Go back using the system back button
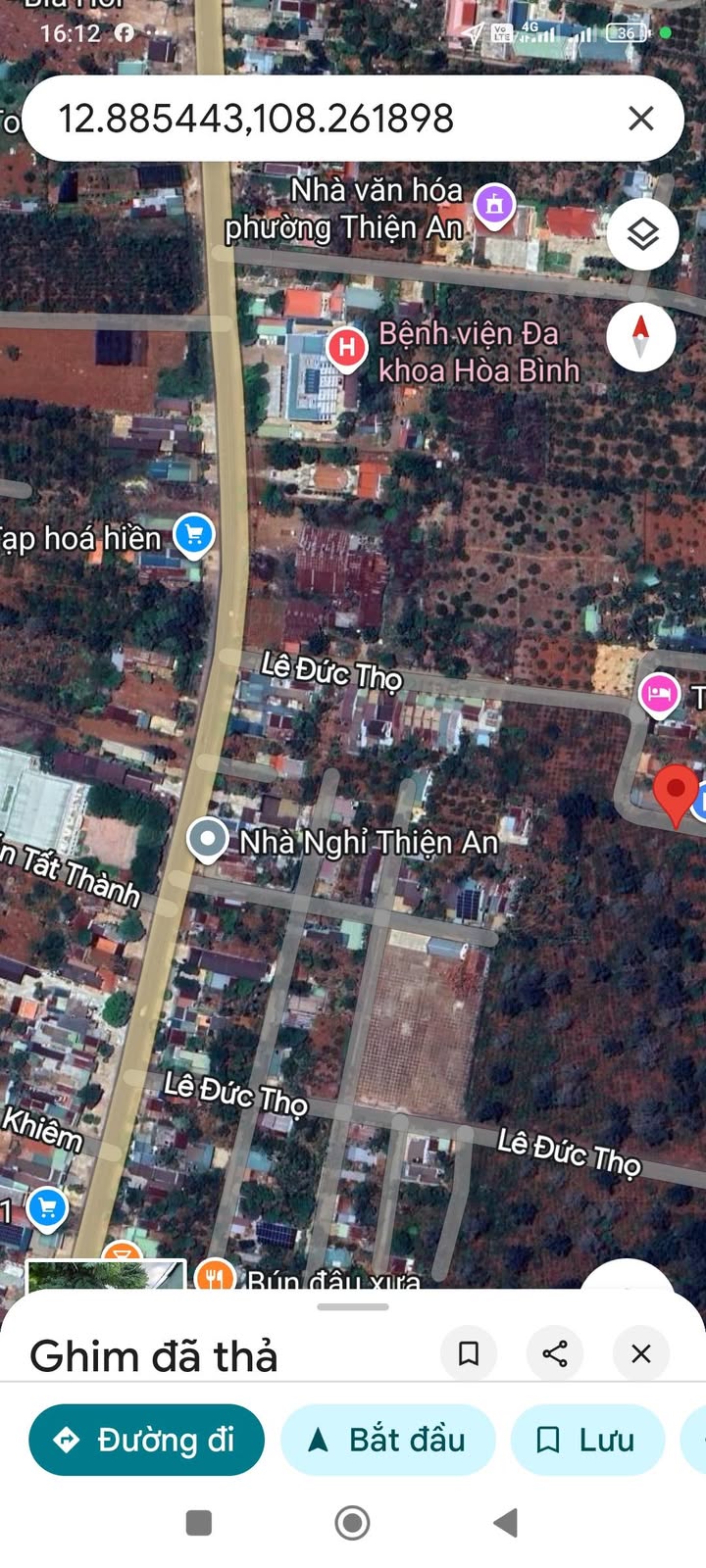Screen dimensions: 706x1568 pos(506,1522)
